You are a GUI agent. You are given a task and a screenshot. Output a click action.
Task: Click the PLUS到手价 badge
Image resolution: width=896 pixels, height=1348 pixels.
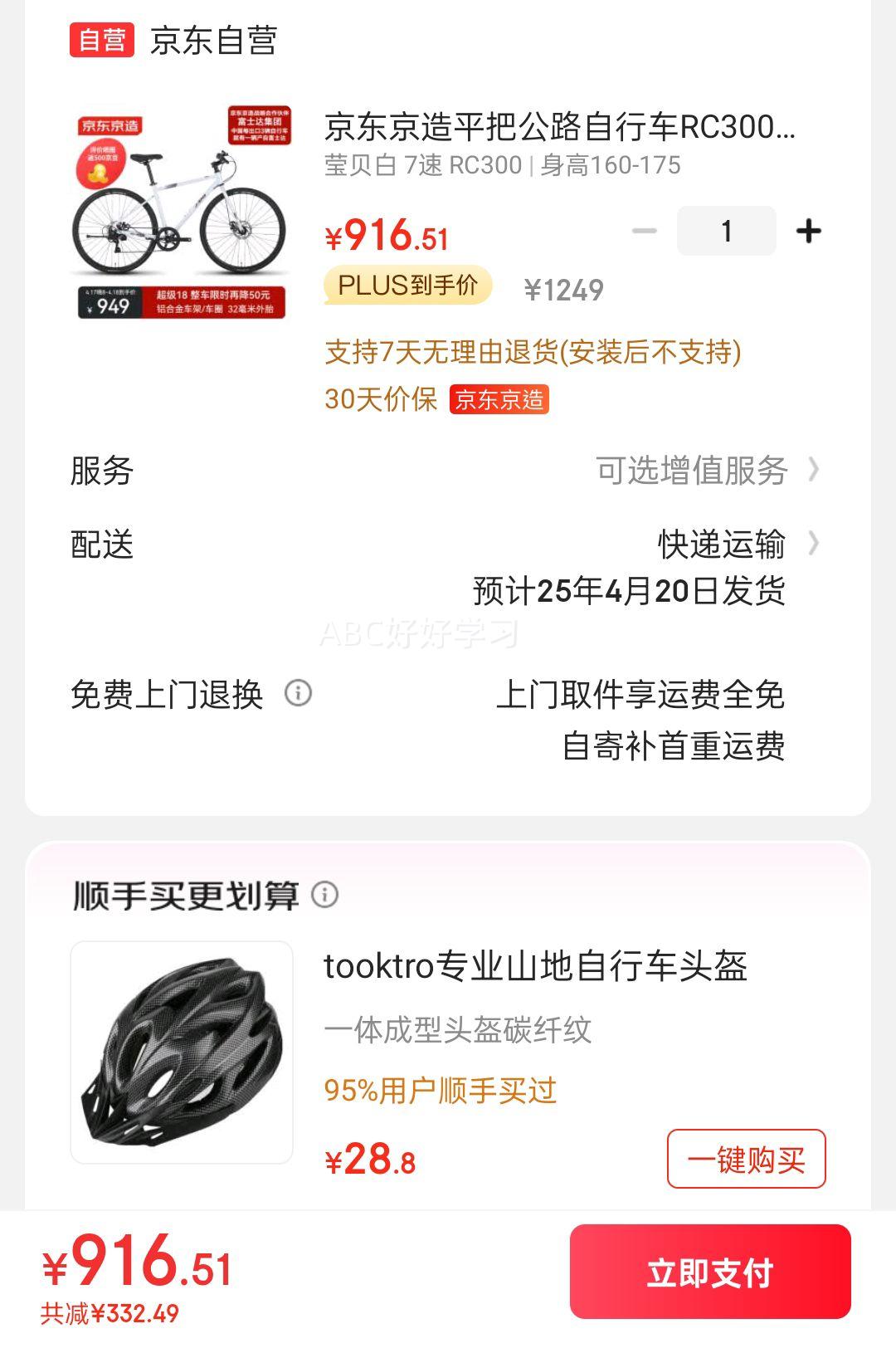[x=406, y=286]
